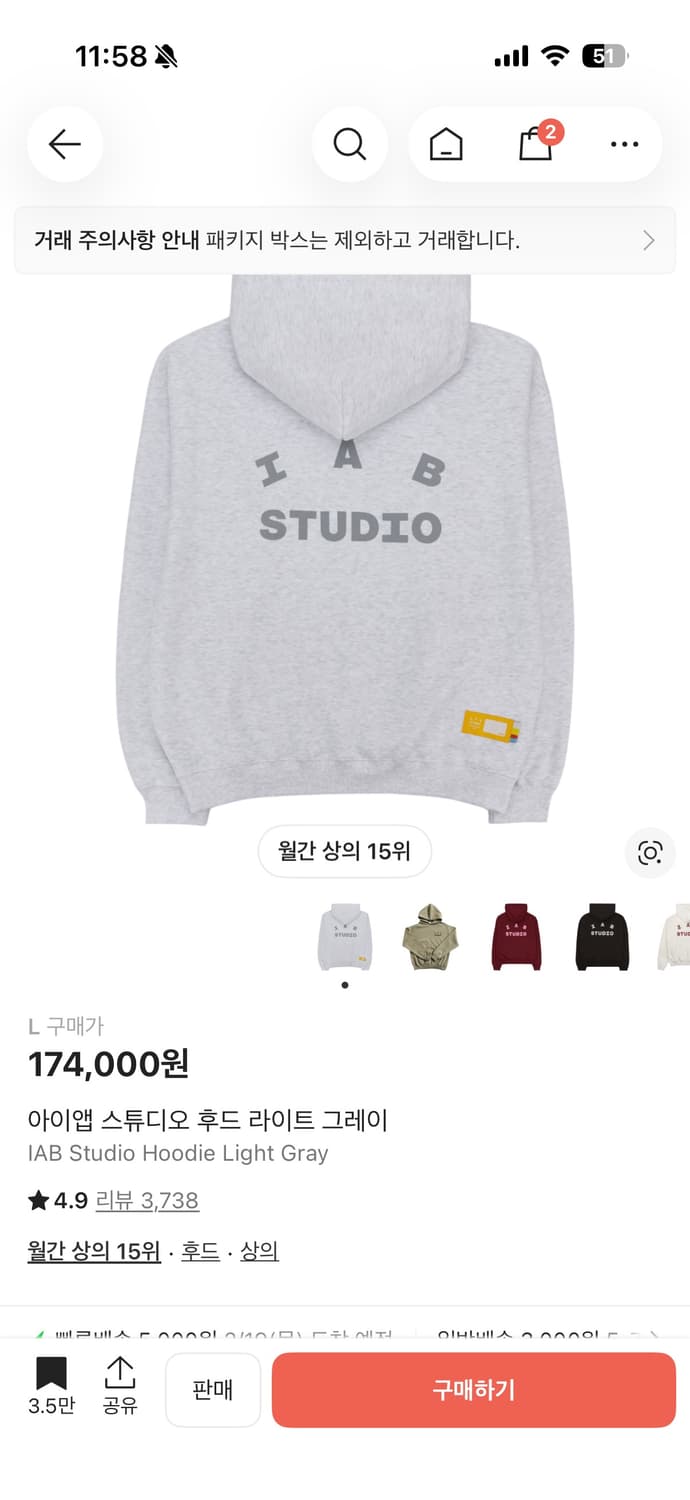The width and height of the screenshot is (690, 1500).
Task: Go to the home icon
Action: coord(446,145)
